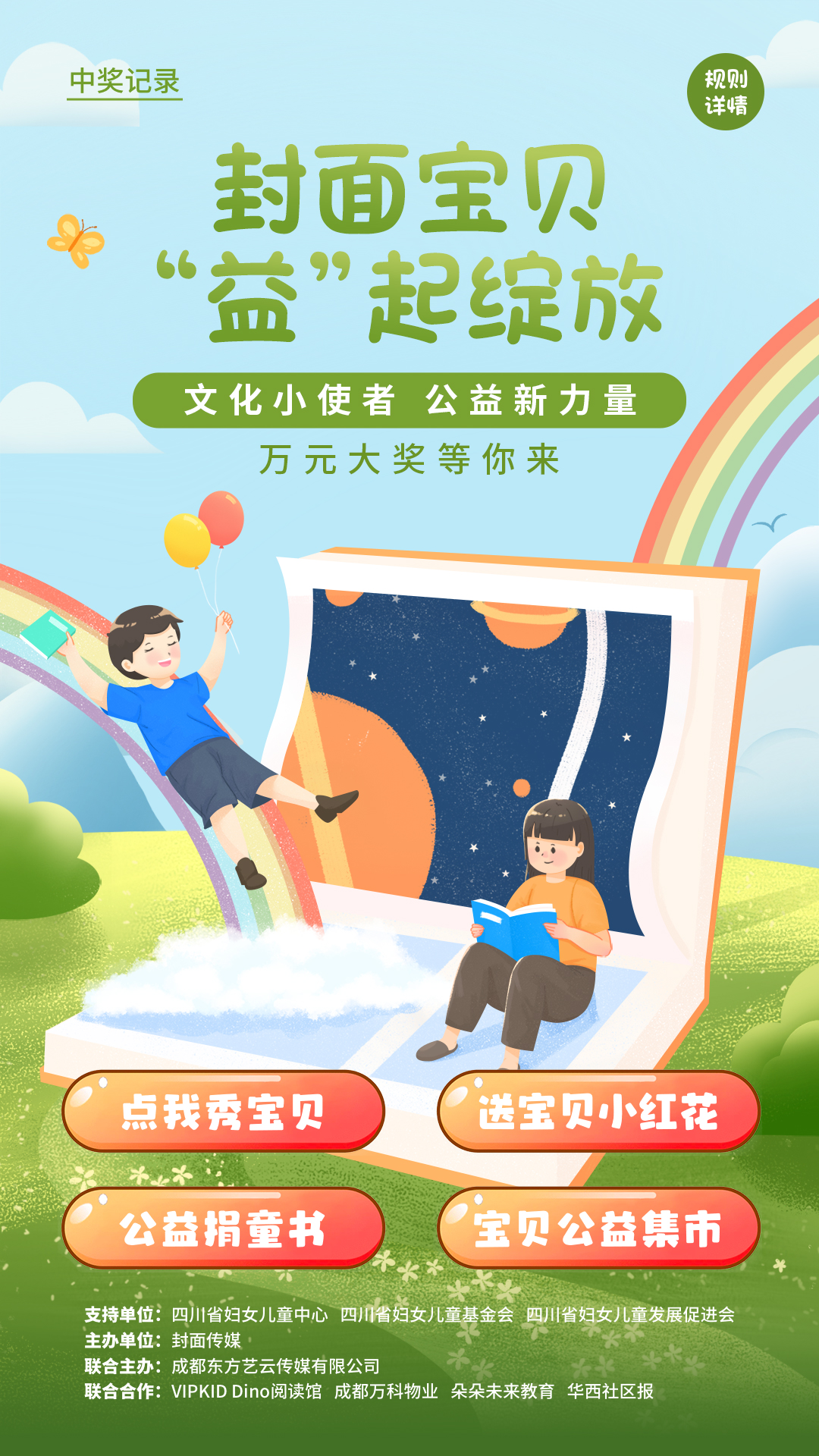
Task: Select 送宝贝小红花
Action: pos(598,1111)
